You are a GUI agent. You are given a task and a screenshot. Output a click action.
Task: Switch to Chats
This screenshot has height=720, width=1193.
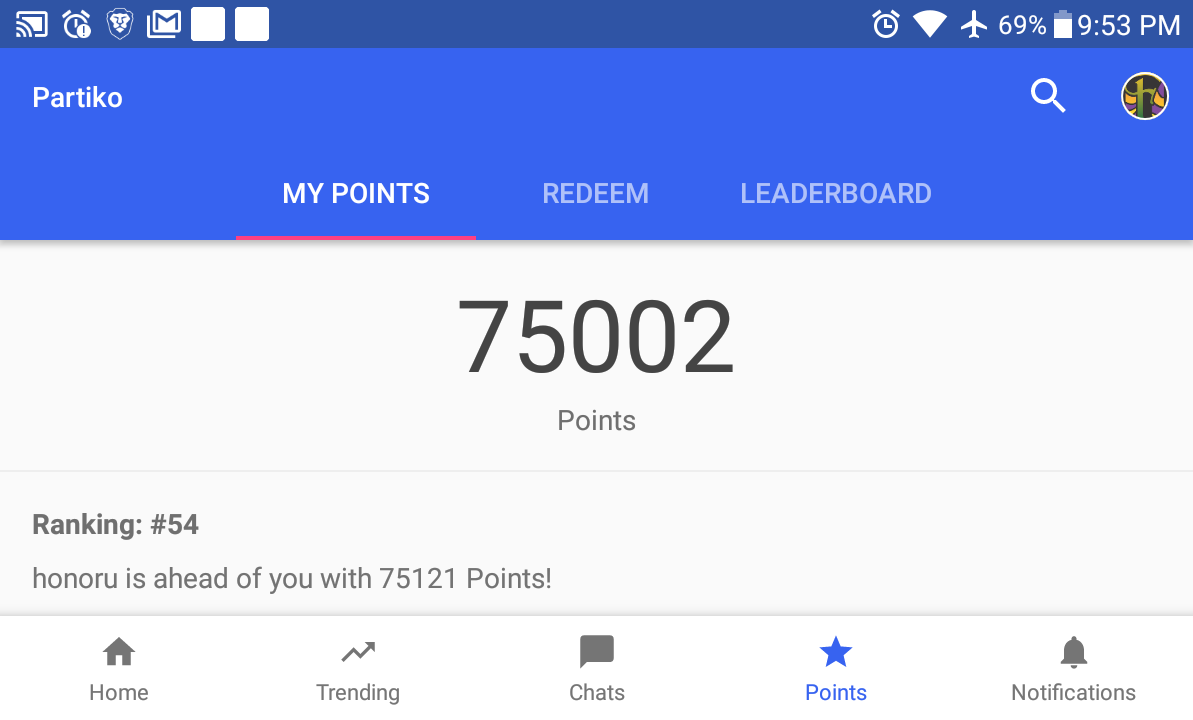click(596, 669)
